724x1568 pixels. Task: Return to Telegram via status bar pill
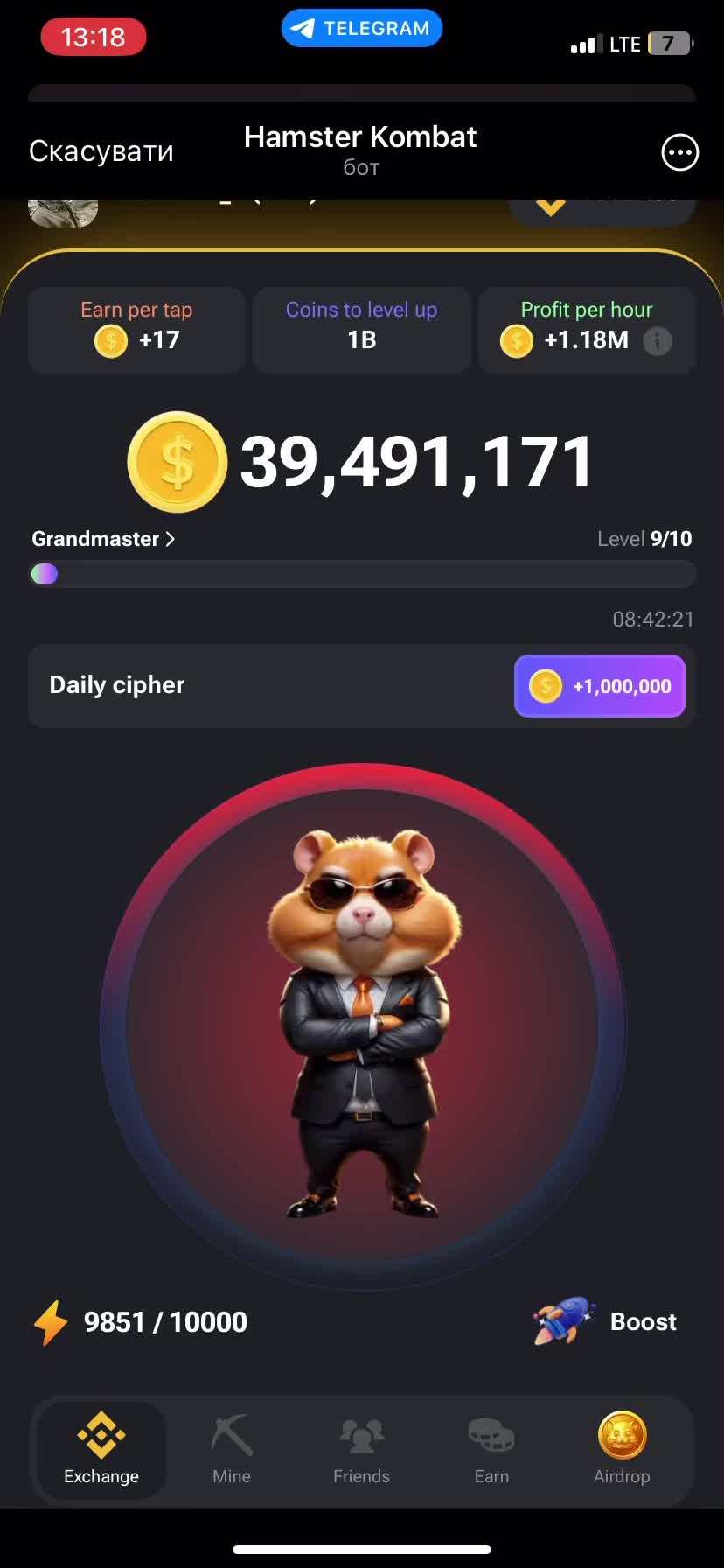click(361, 28)
